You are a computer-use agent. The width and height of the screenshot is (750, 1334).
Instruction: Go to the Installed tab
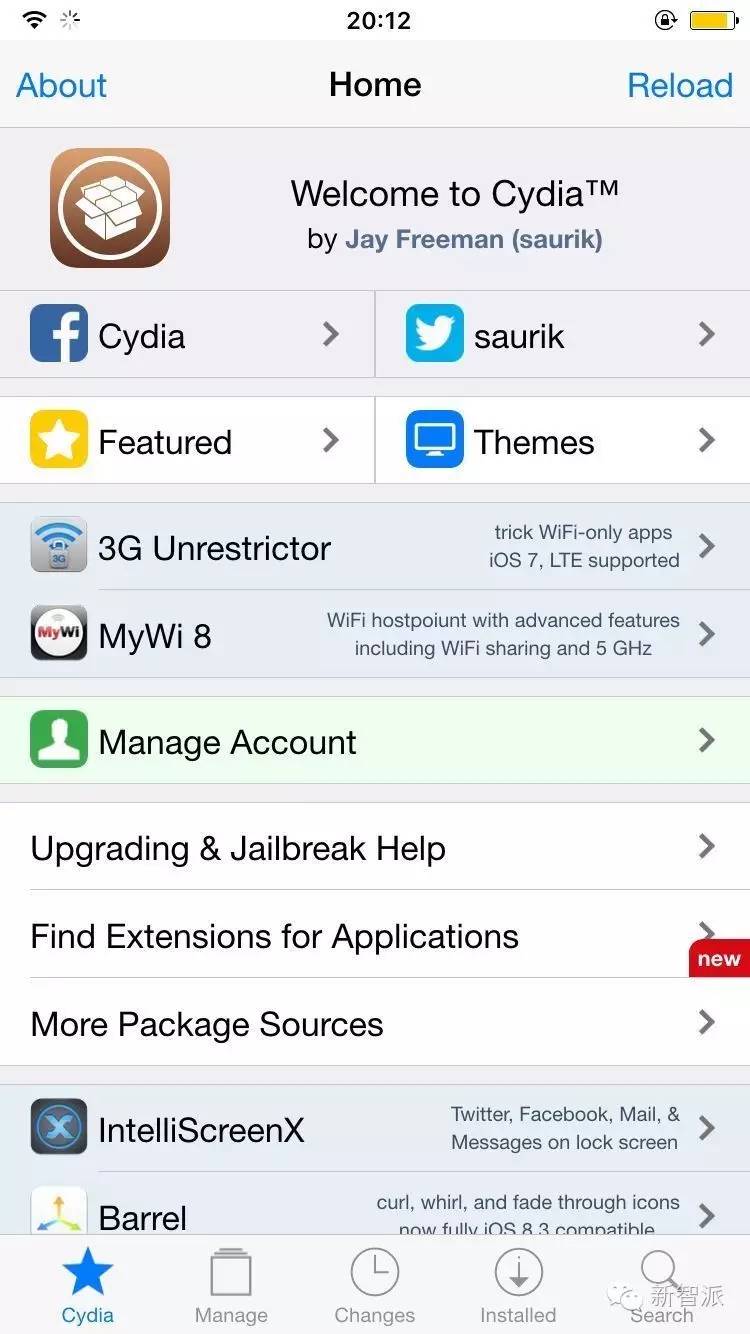click(518, 1286)
